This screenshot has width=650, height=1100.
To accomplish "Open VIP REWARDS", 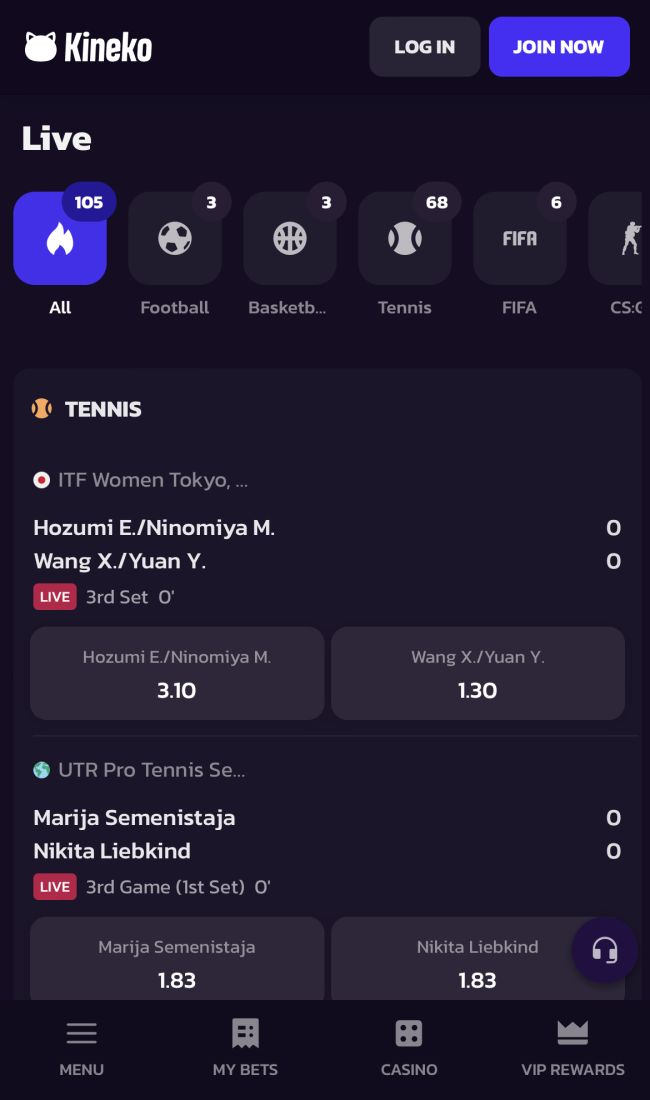I will tap(572, 1048).
